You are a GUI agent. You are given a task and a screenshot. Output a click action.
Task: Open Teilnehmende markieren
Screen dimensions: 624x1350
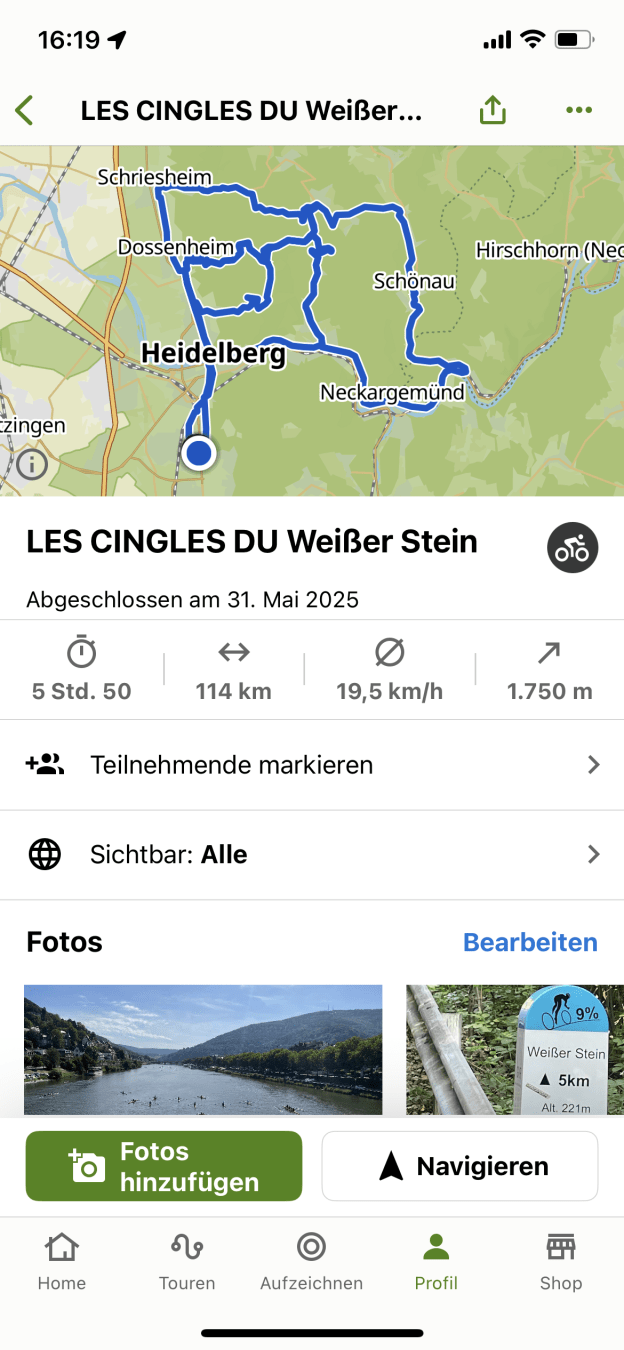(312, 765)
